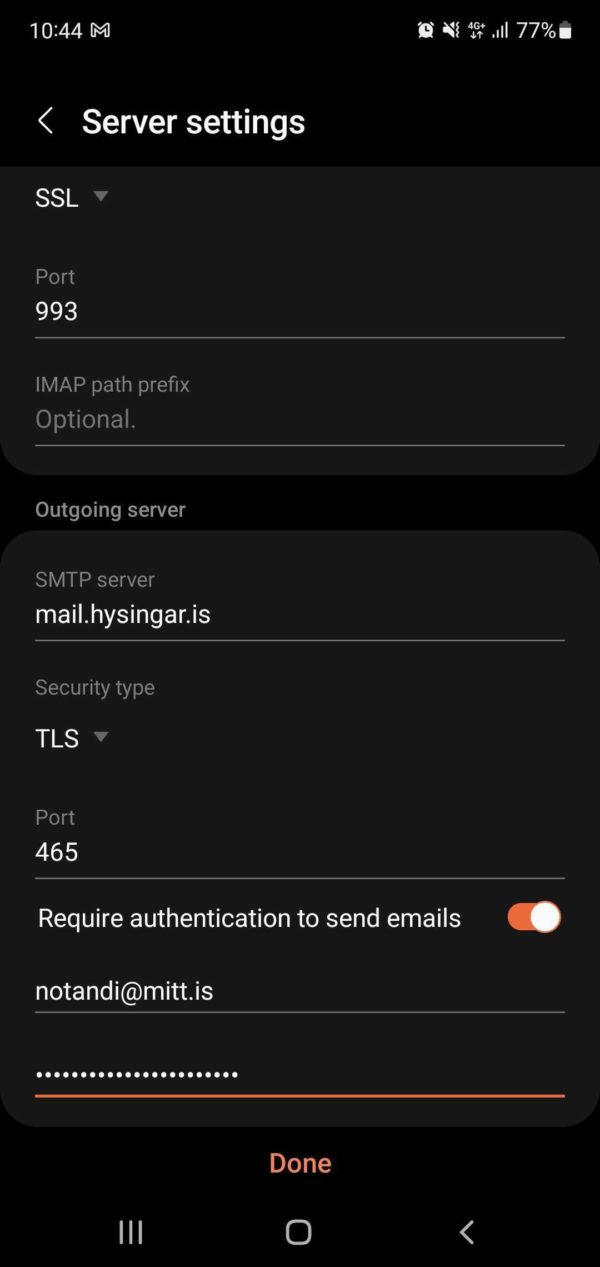Open the SSL security type dropdown
This screenshot has height=1267, width=600.
[71, 197]
